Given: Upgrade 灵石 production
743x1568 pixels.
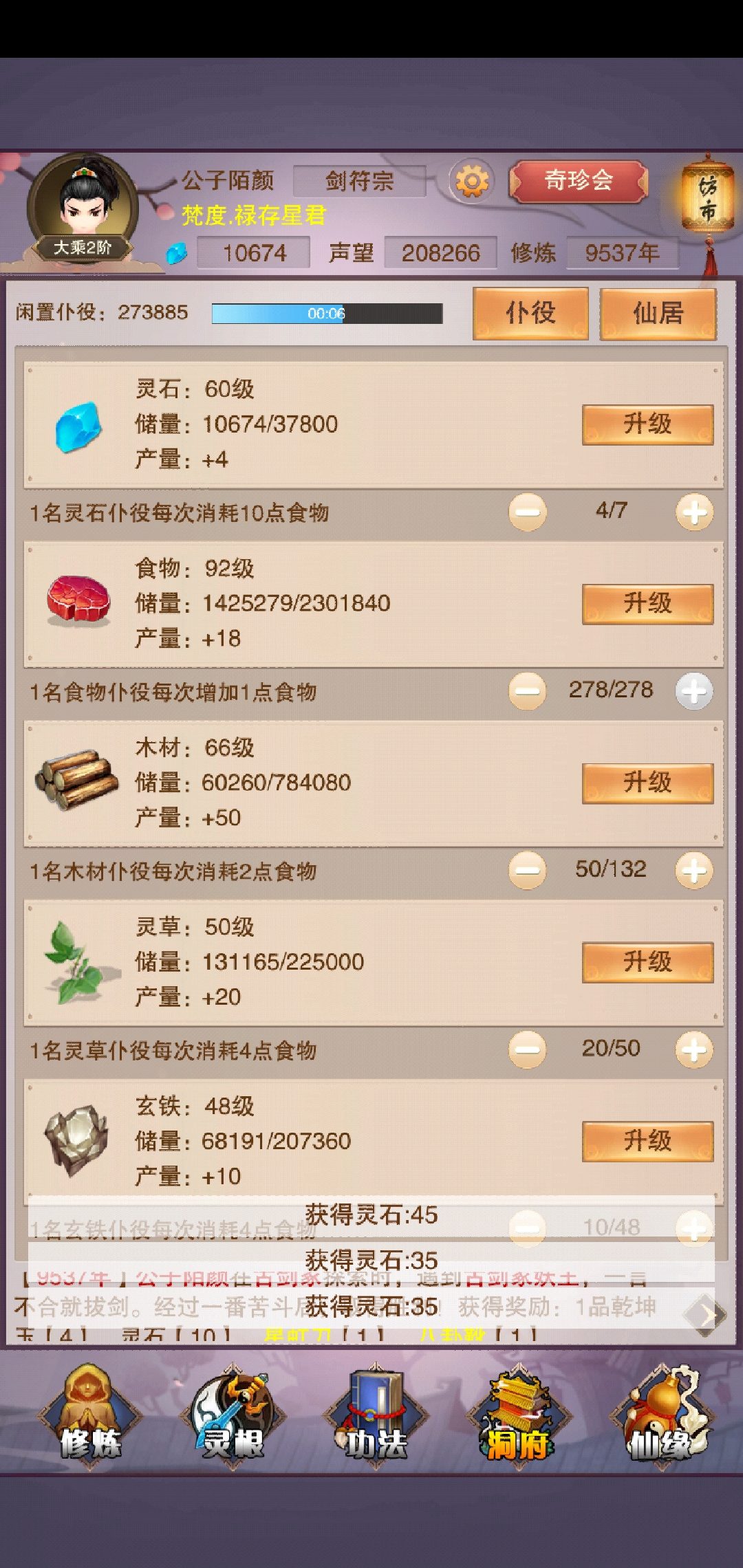Looking at the screenshot, I should (647, 424).
